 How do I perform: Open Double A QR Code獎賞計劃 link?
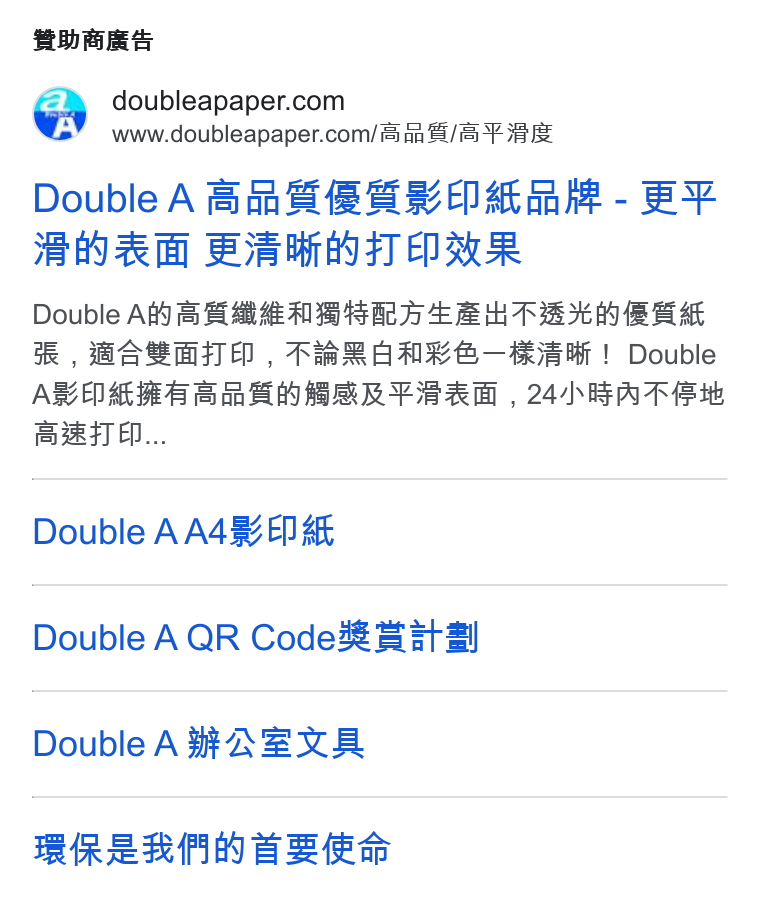coord(255,637)
